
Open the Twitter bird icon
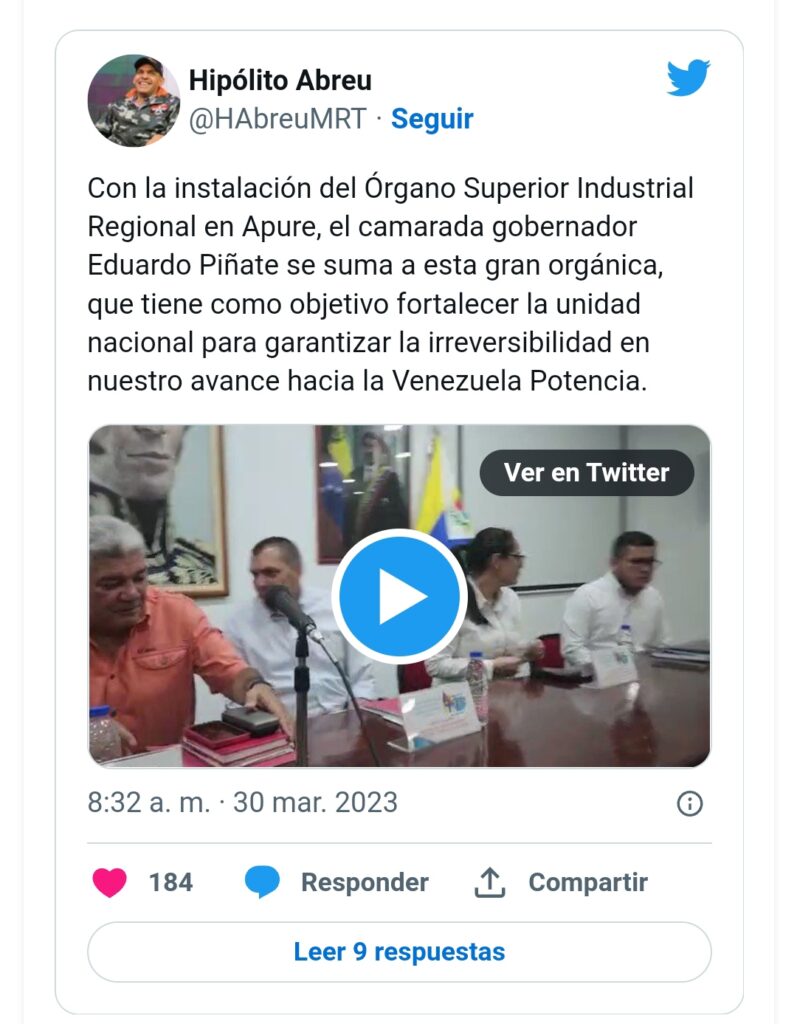tap(688, 78)
